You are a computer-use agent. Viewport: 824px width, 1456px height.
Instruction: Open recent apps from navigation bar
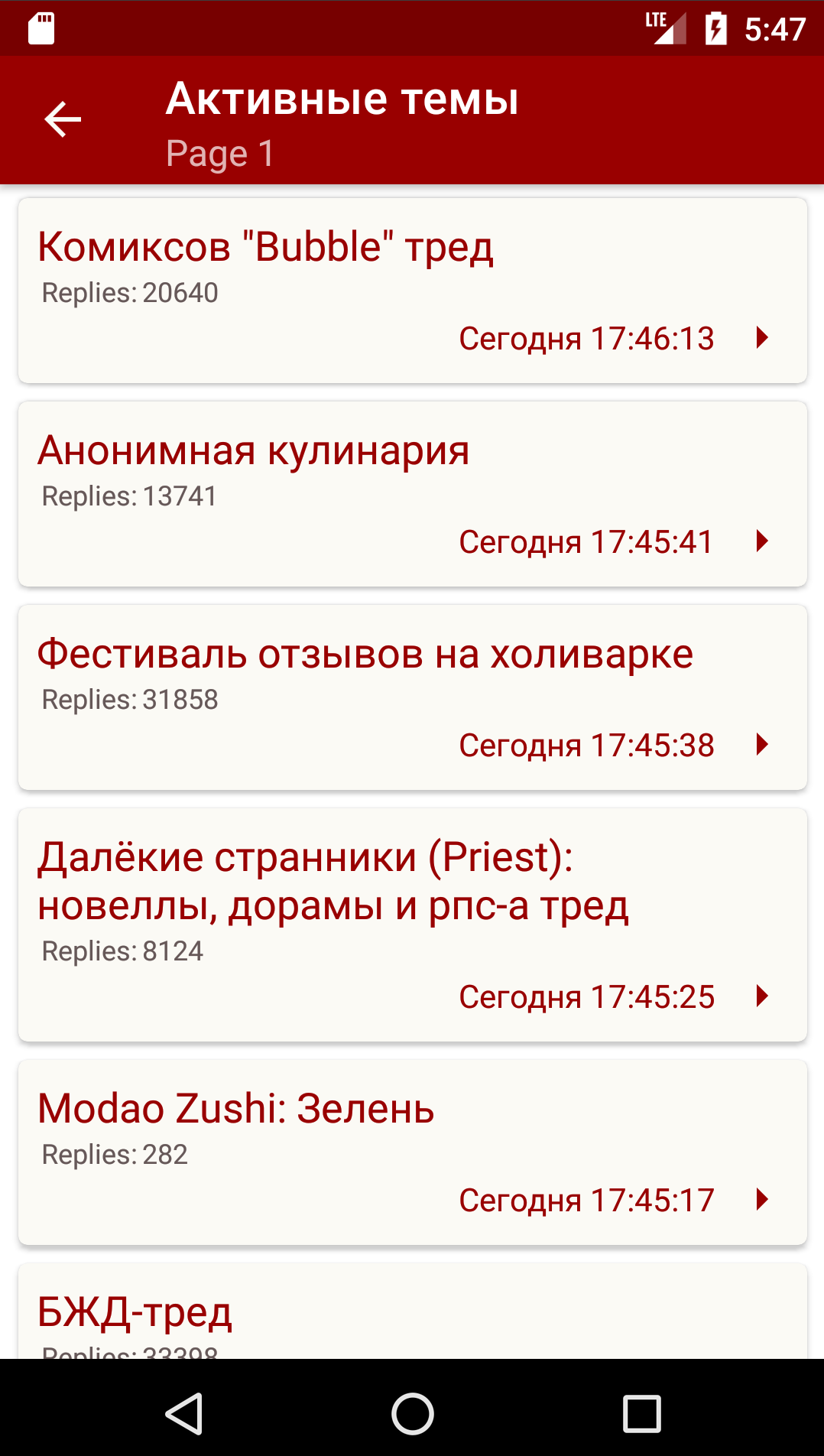pos(641,1413)
